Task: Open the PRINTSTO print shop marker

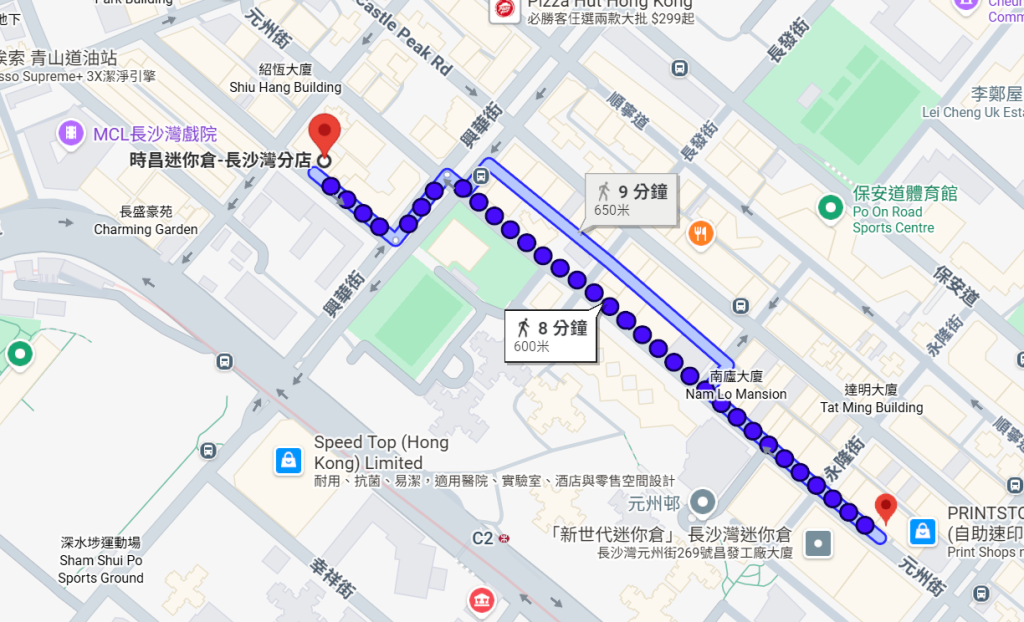Action: 922,530
